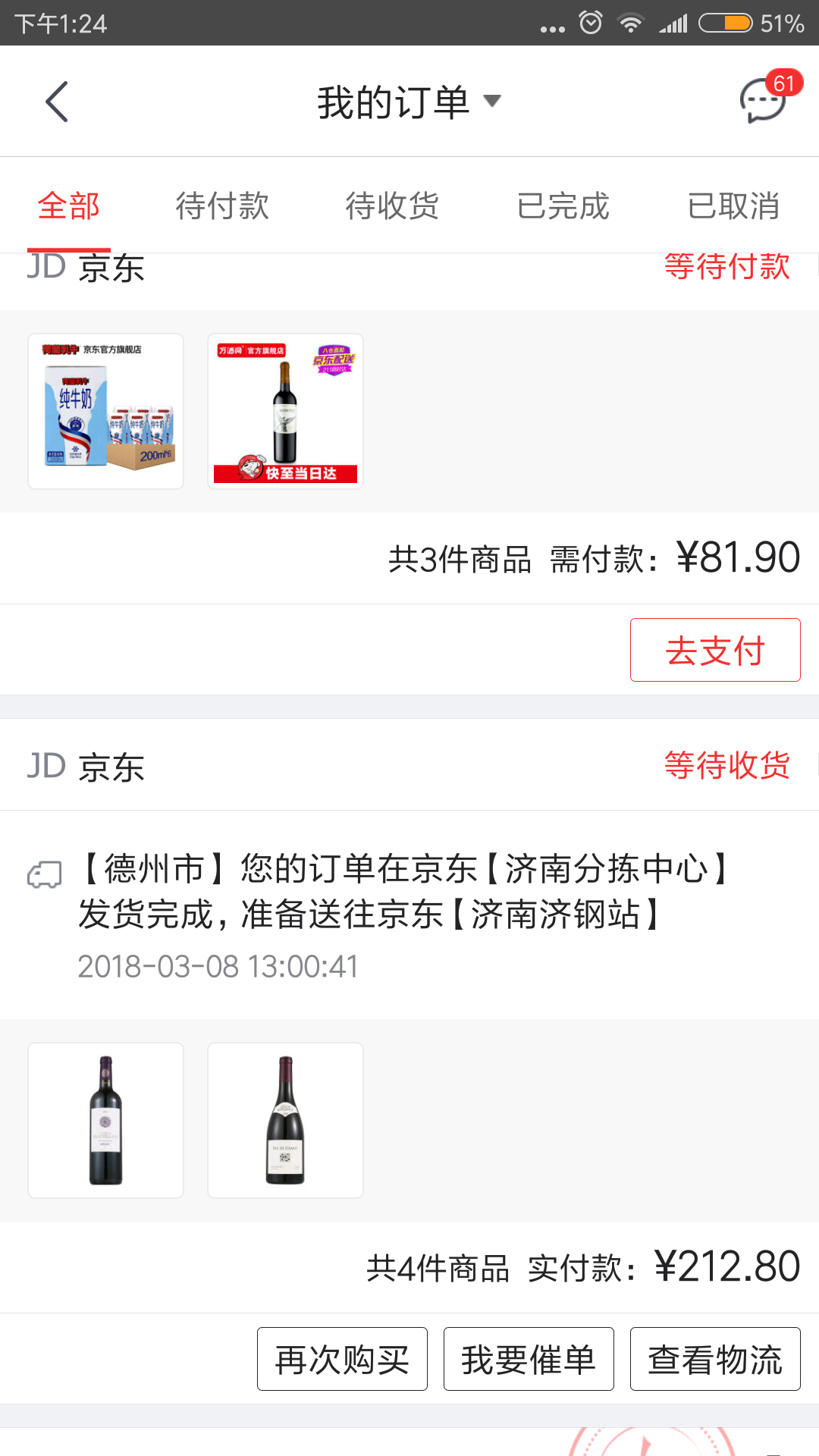Switch to the 待付款 tab
Viewport: 819px width, 1456px height.
coord(222,206)
